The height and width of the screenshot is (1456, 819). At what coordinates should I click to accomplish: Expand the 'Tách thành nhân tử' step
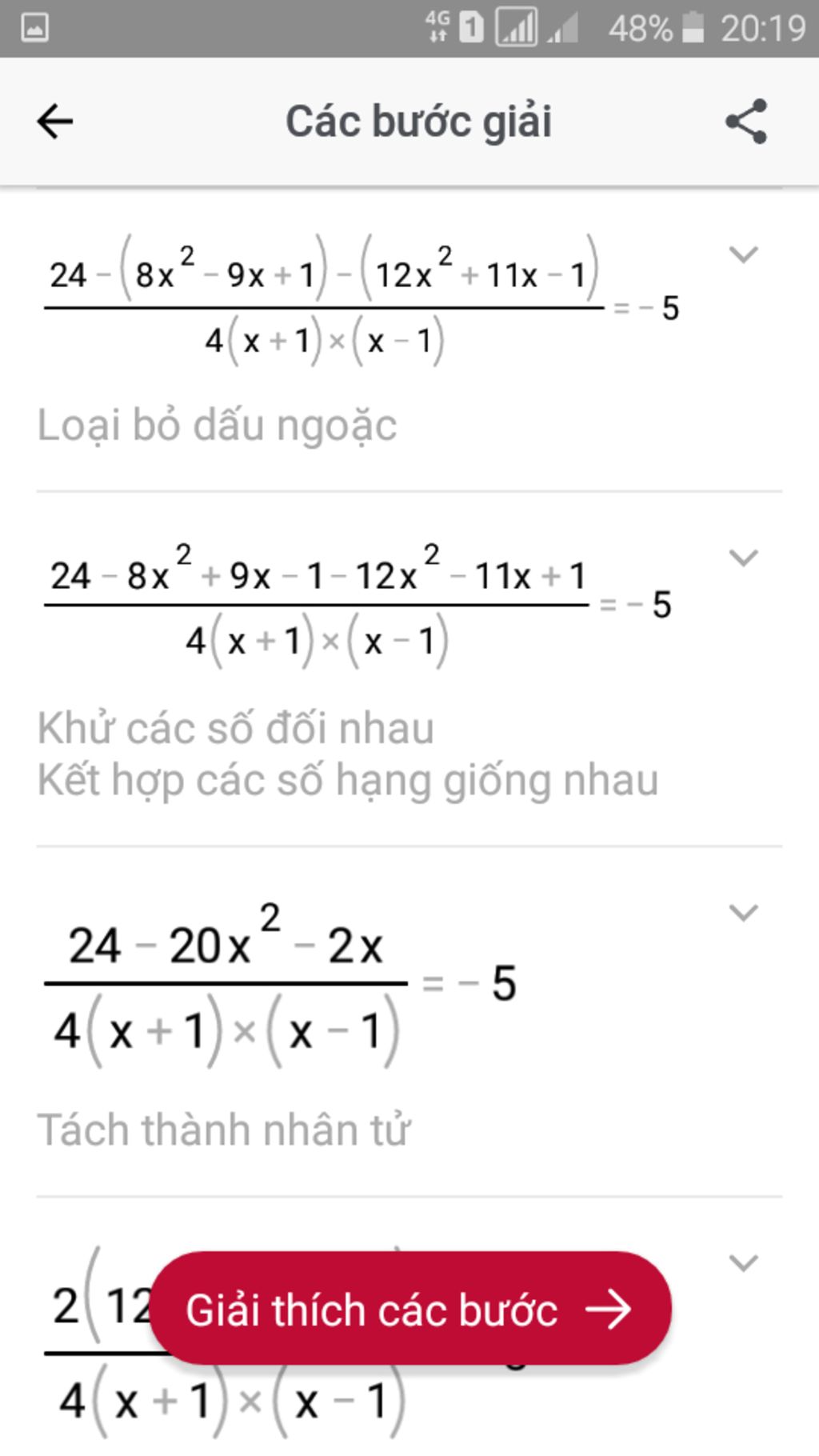pos(743,912)
